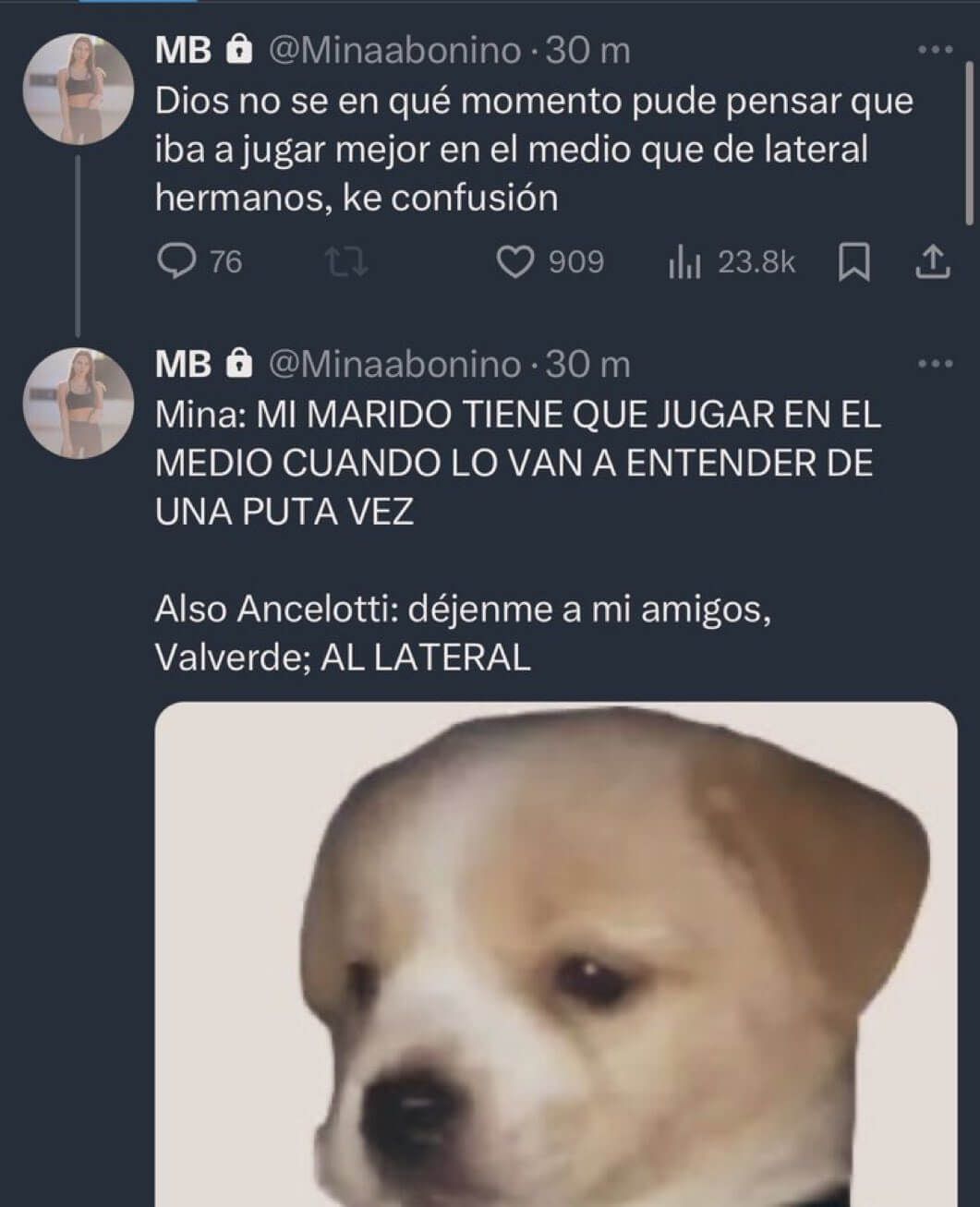The width and height of the screenshot is (980, 1207).
Task: Open overflow menu on first tweet
Action: 935,50
